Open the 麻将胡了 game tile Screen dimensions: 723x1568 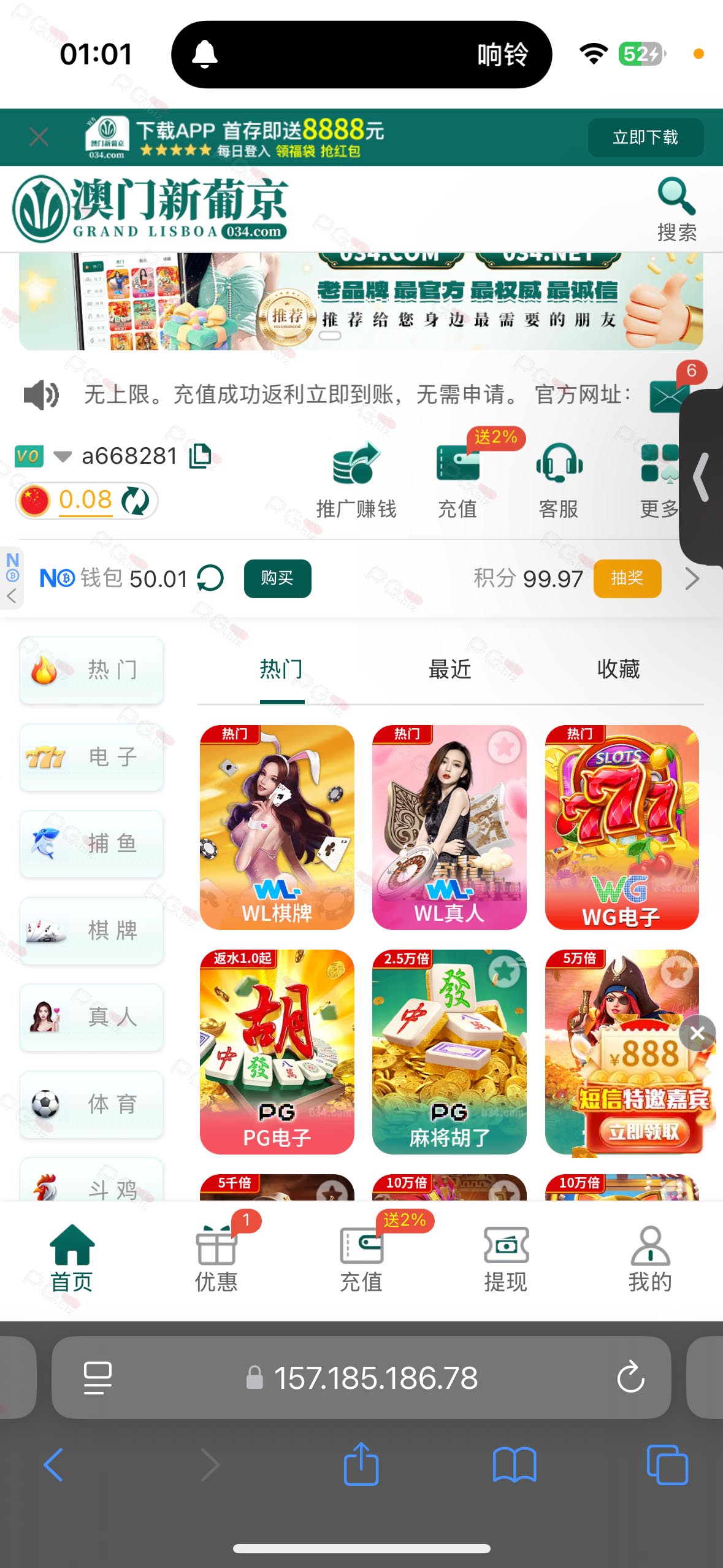449,1051
